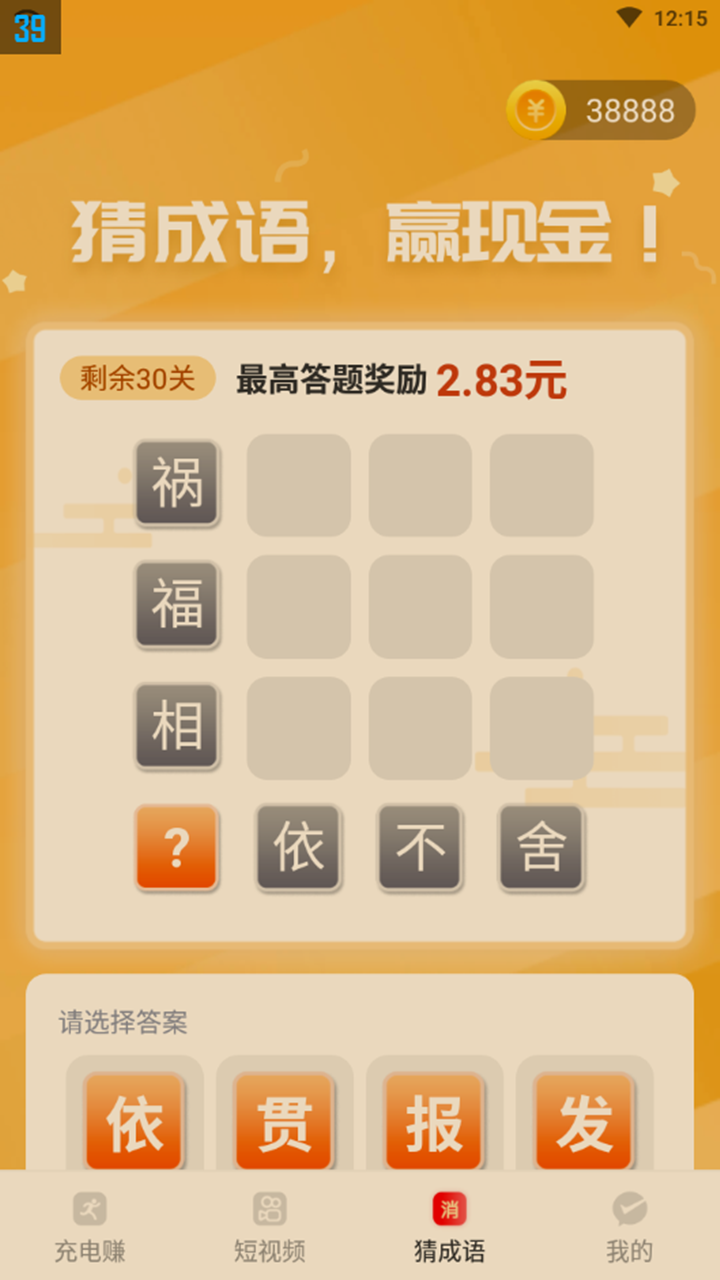This screenshot has height=1280, width=720.
Task: Tap the orange question mark tile
Action: (177, 848)
